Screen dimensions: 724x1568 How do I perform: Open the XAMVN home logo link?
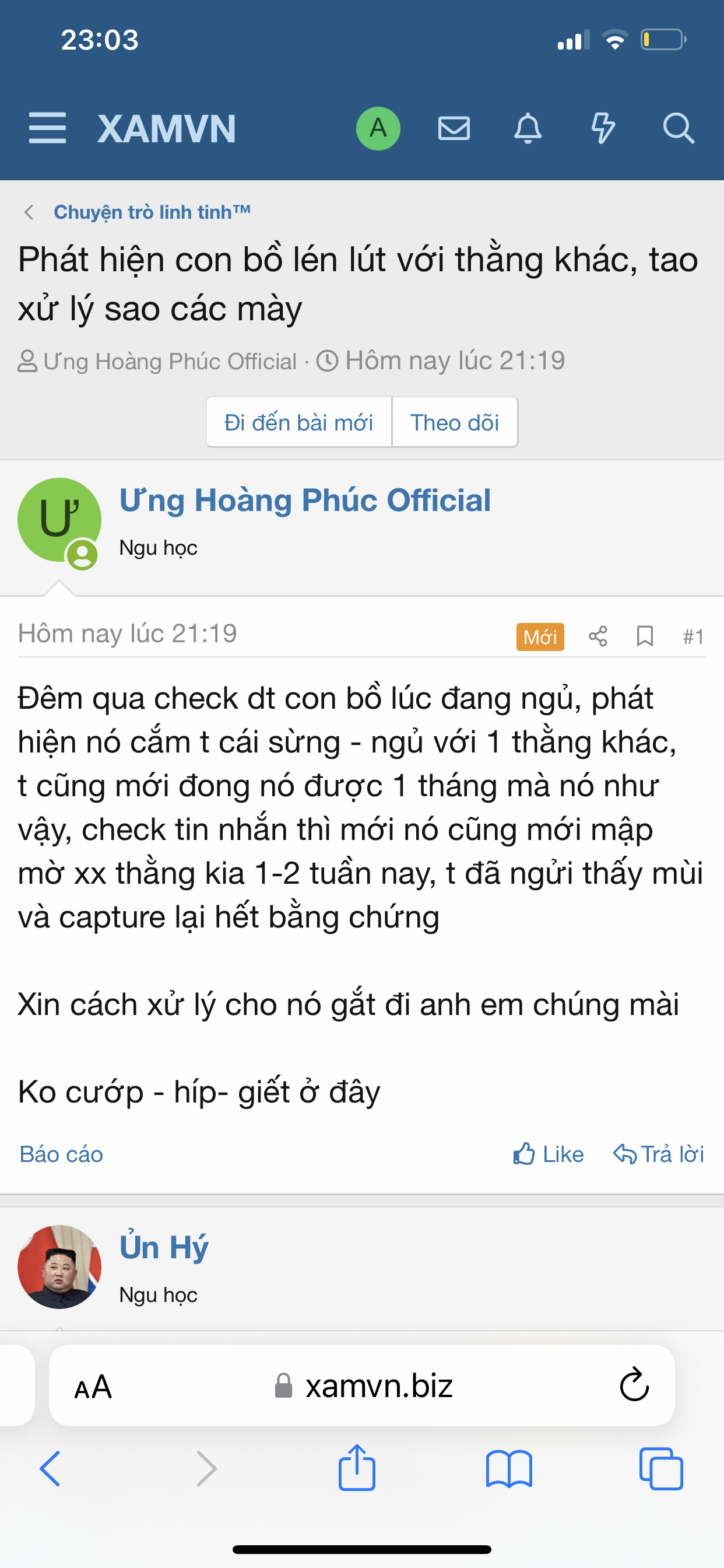(166, 129)
